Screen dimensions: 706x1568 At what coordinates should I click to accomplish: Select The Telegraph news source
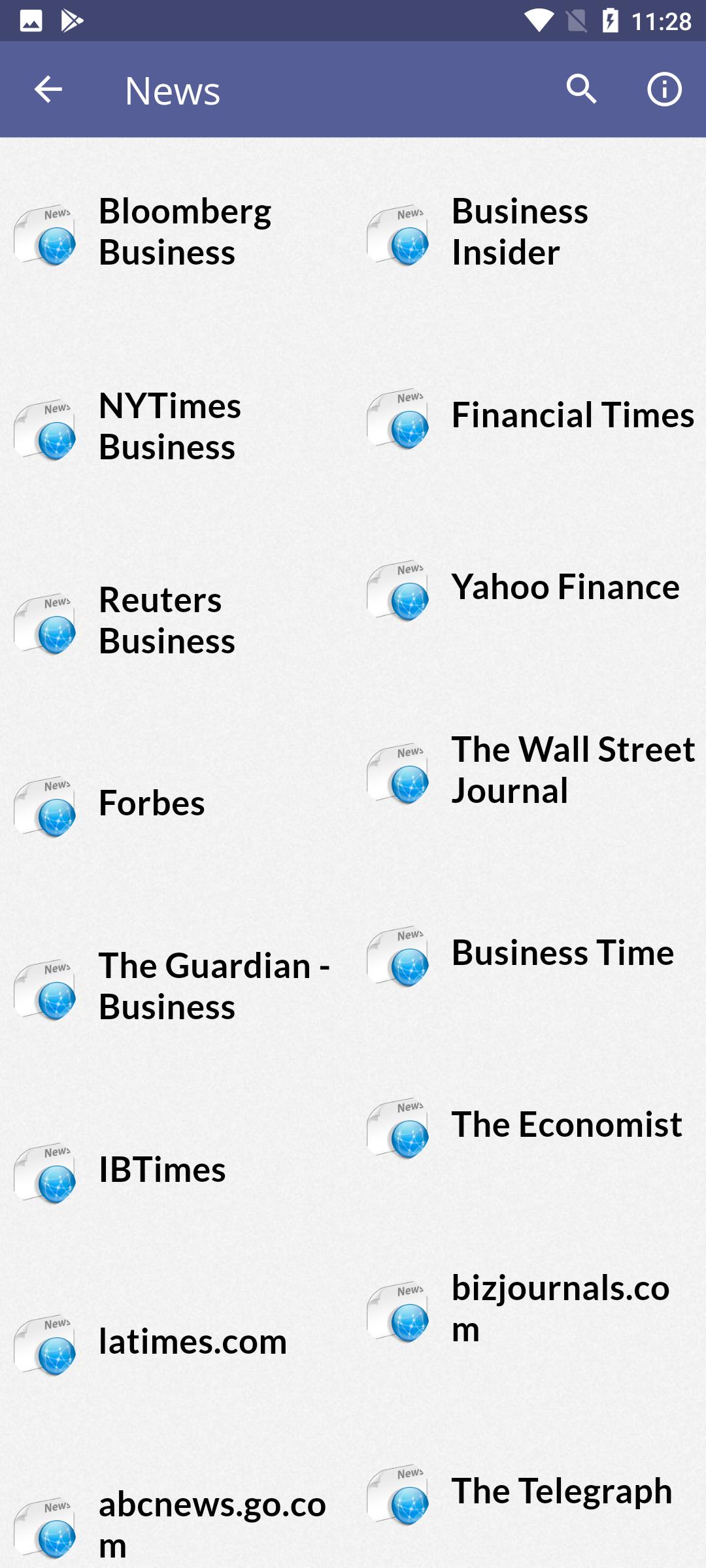(x=562, y=1490)
